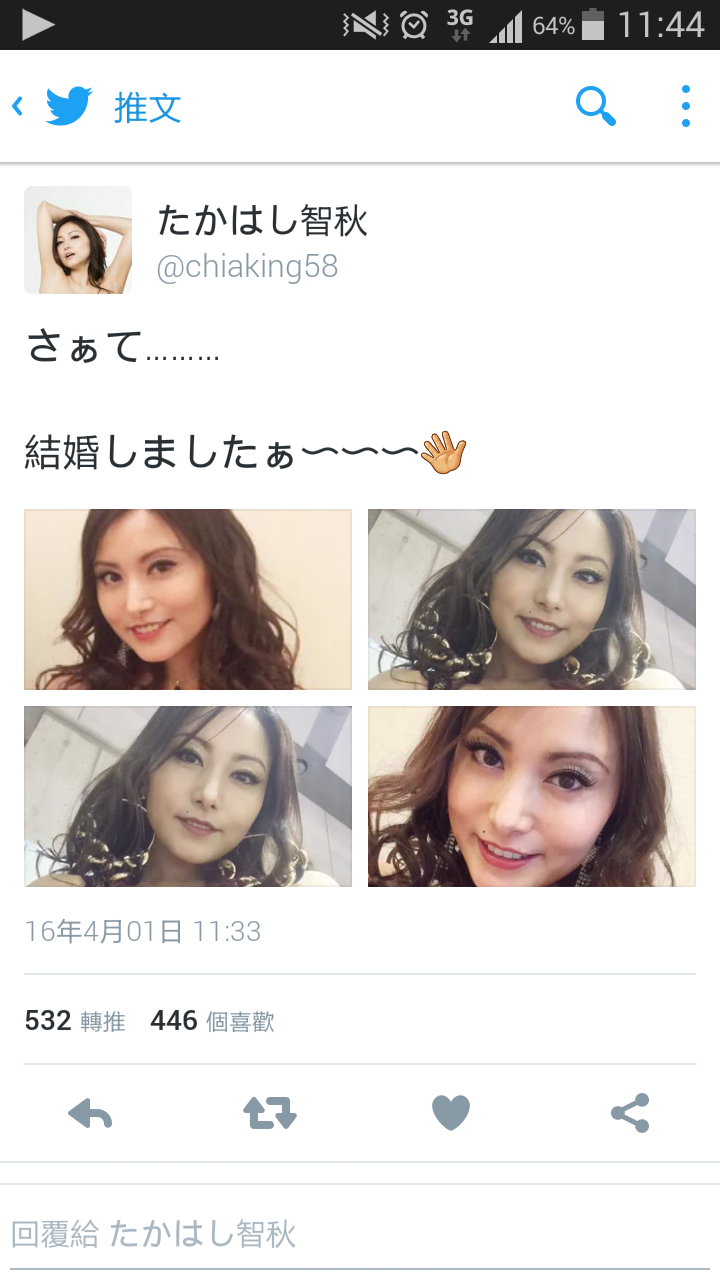See the 446 個喜歡 list

(x=212, y=1021)
